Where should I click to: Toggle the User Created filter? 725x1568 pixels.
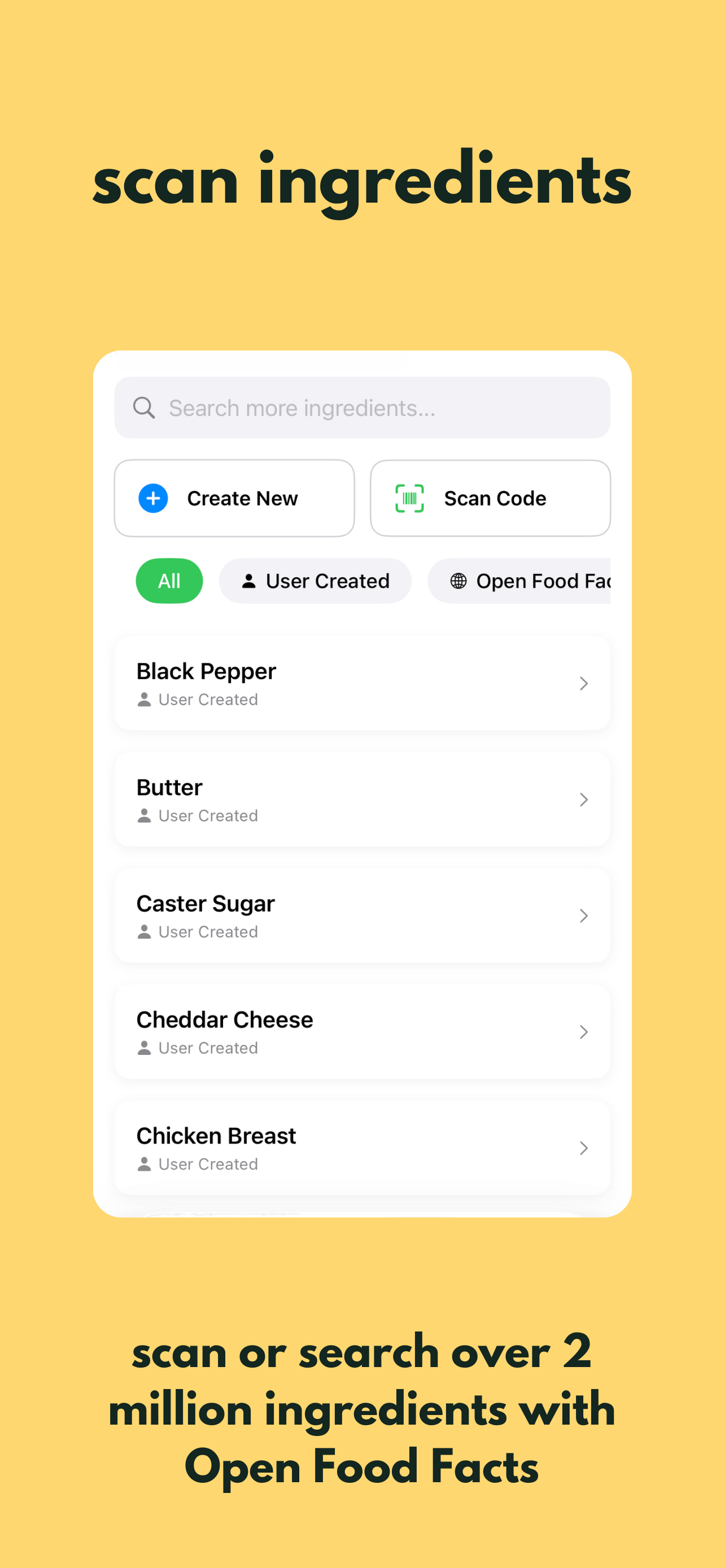(315, 581)
